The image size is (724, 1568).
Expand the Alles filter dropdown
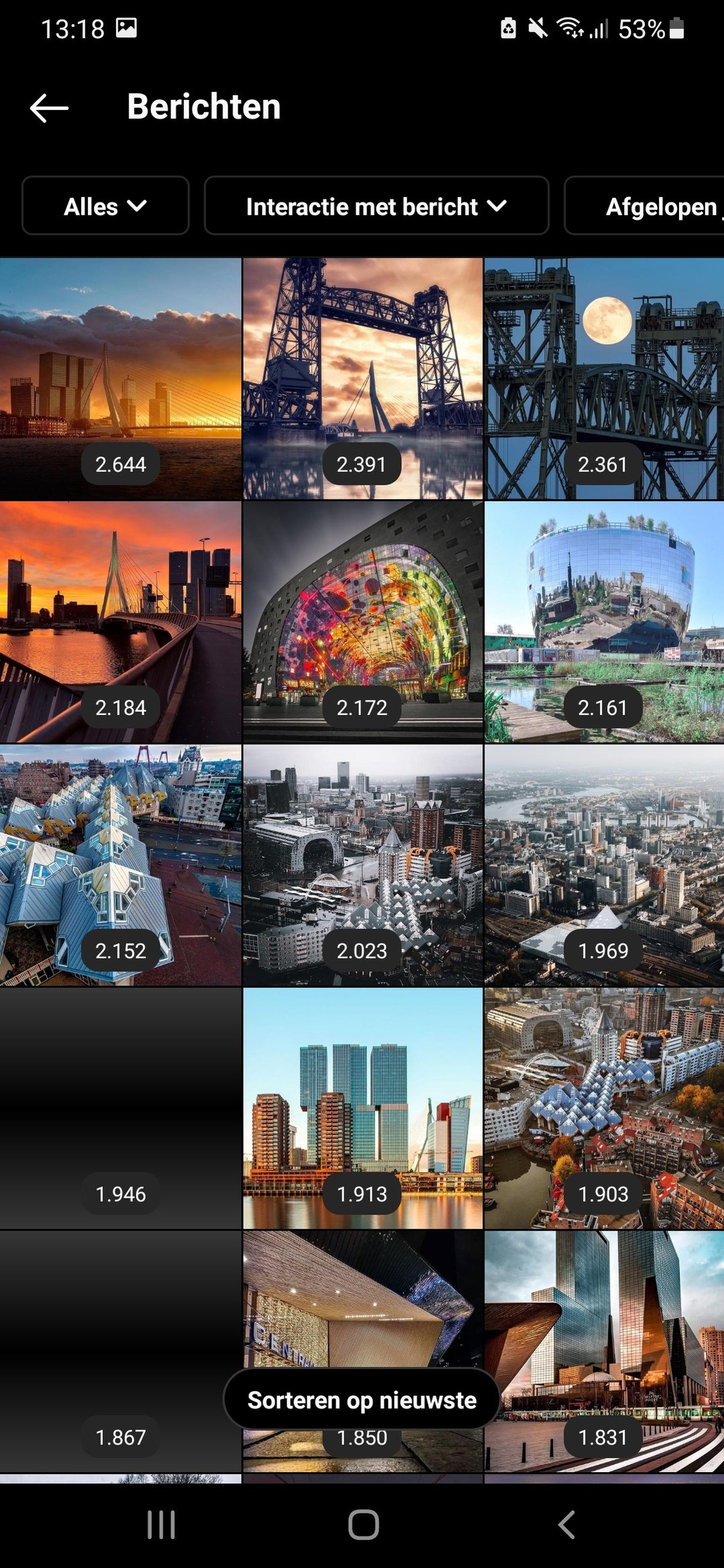[x=105, y=206]
